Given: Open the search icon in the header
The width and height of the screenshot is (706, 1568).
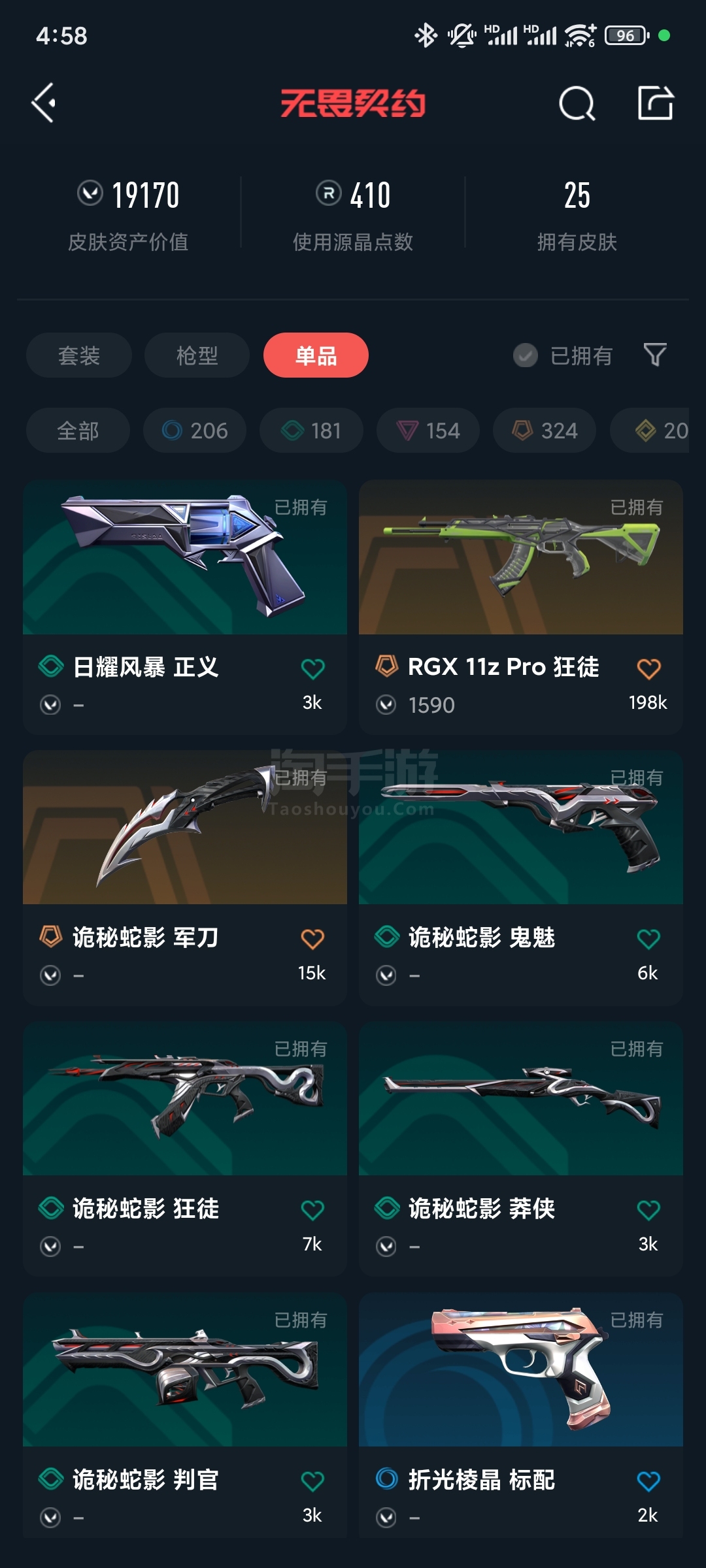Looking at the screenshot, I should [577, 103].
